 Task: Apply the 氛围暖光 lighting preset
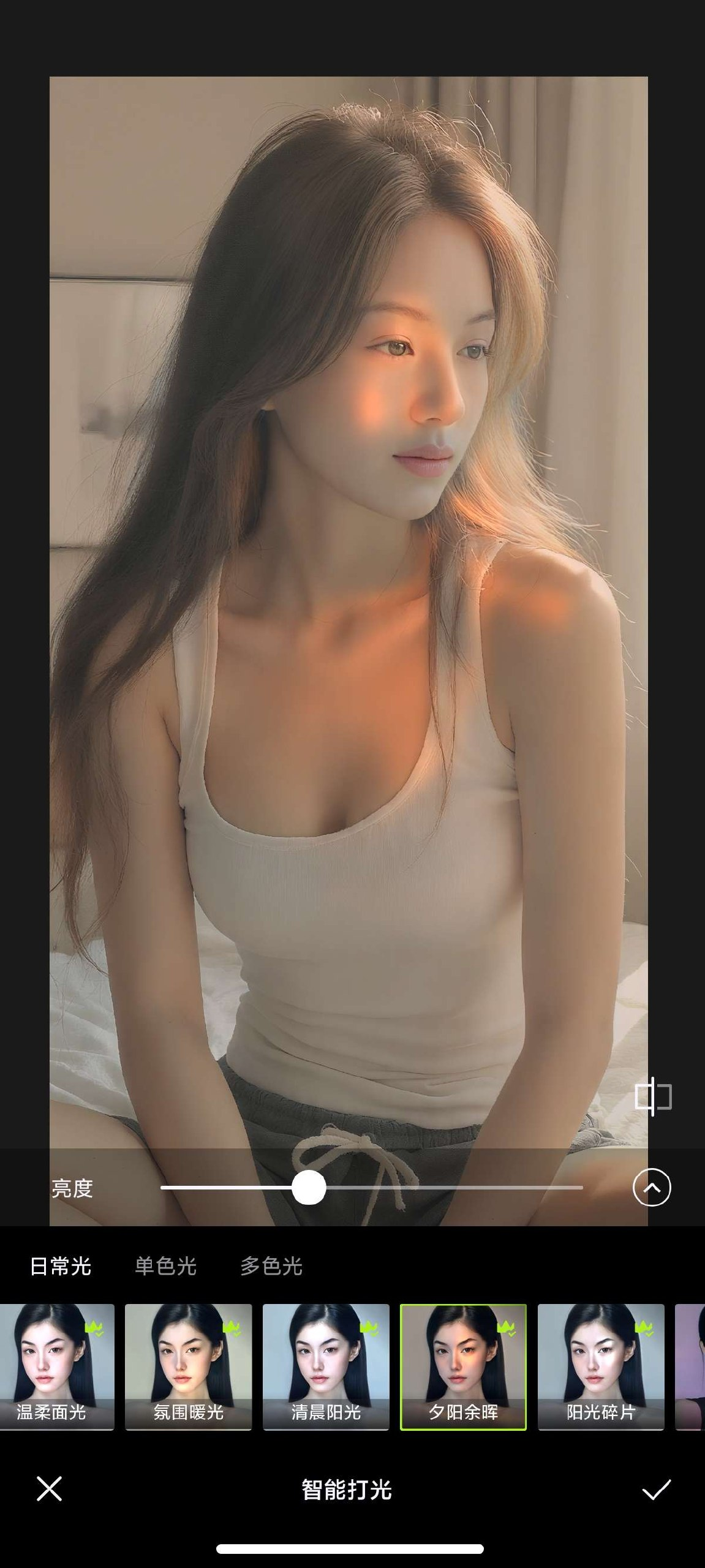point(189,1367)
